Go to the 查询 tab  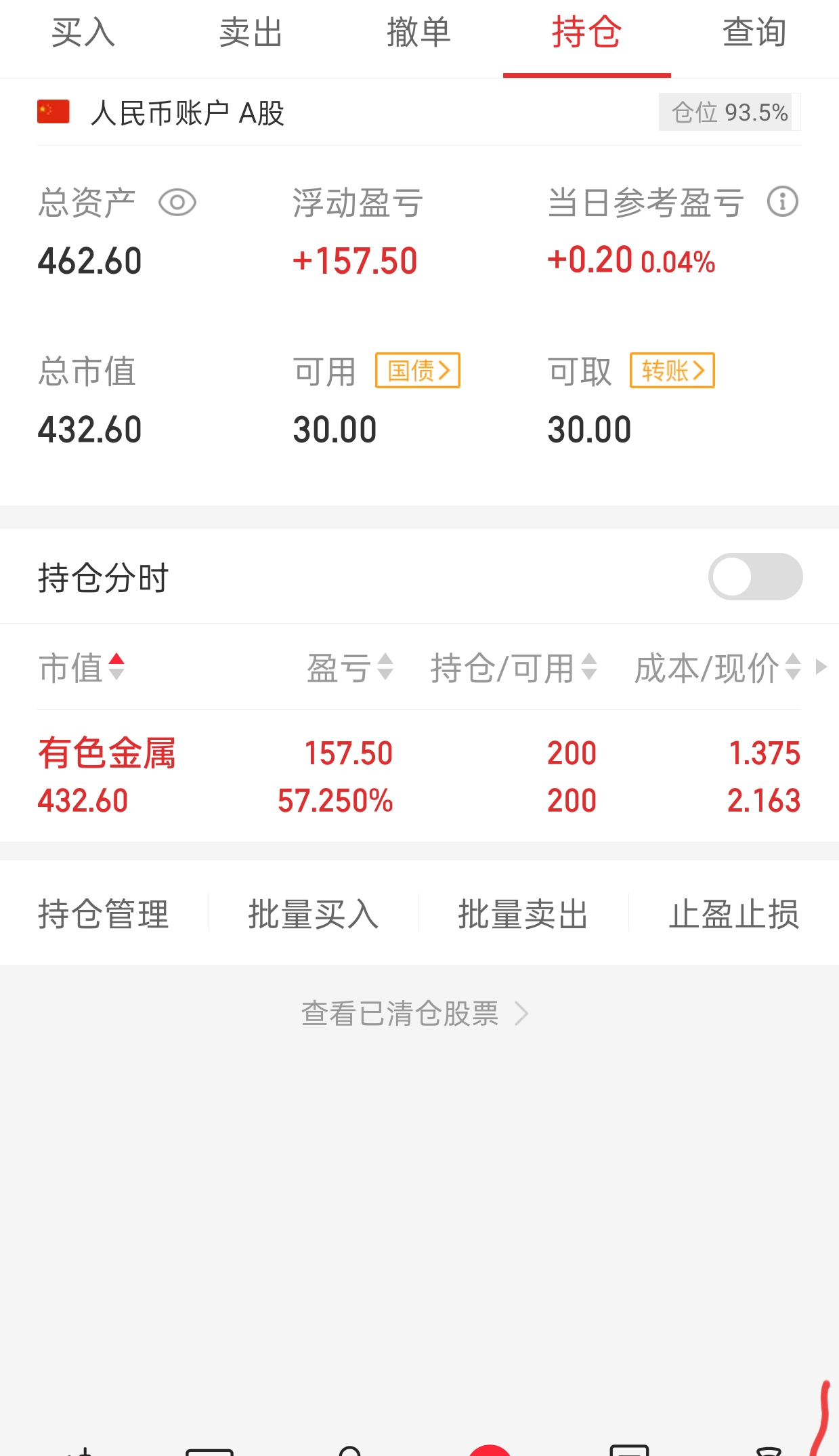(754, 33)
